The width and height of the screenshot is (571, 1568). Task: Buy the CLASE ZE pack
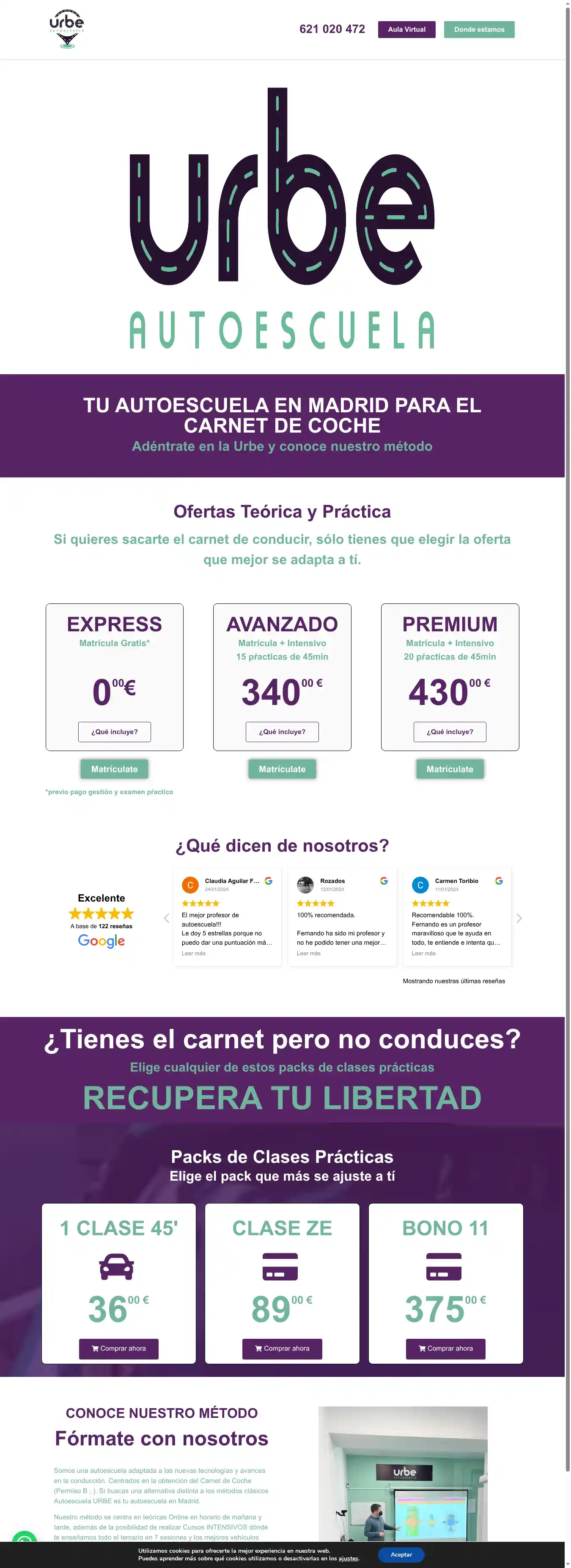282,1348
